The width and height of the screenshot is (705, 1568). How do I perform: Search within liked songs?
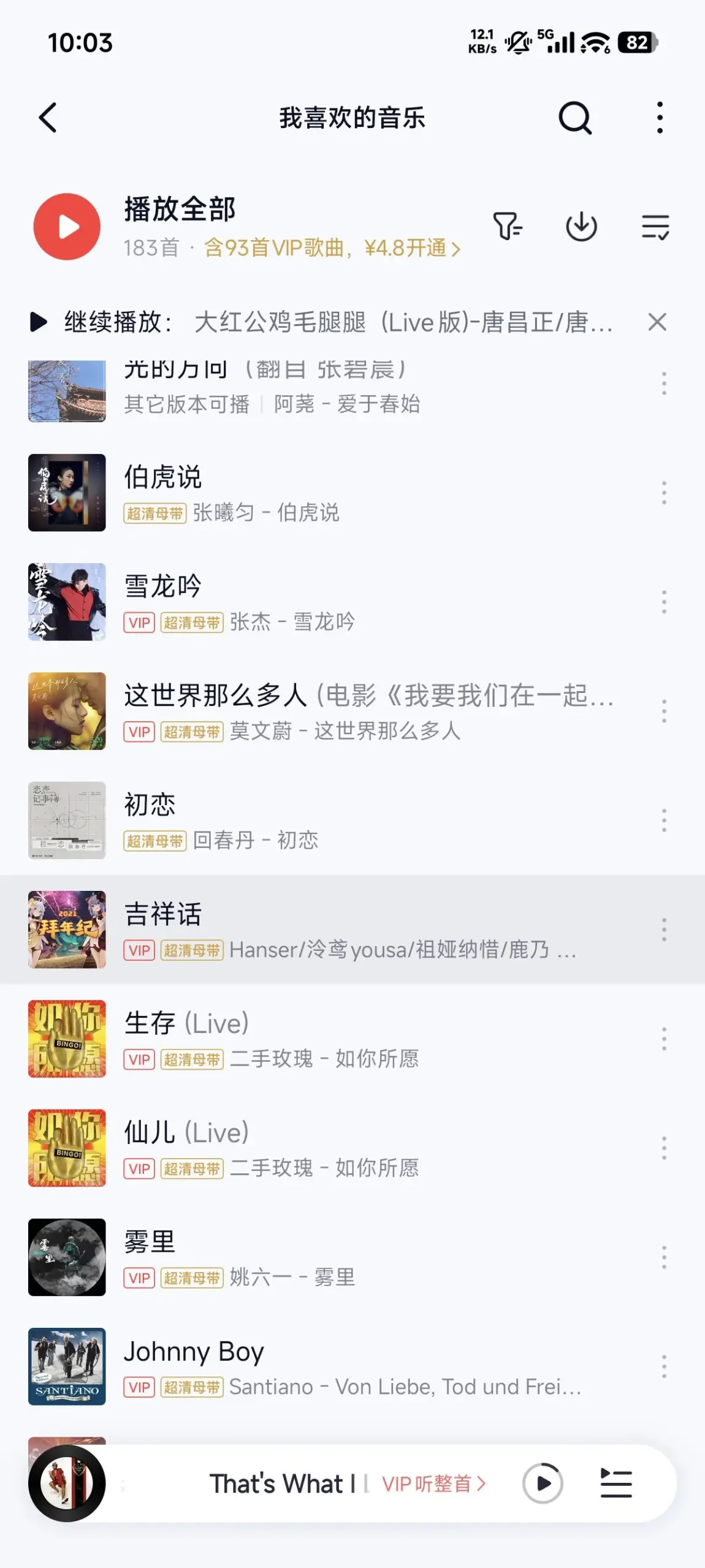574,117
